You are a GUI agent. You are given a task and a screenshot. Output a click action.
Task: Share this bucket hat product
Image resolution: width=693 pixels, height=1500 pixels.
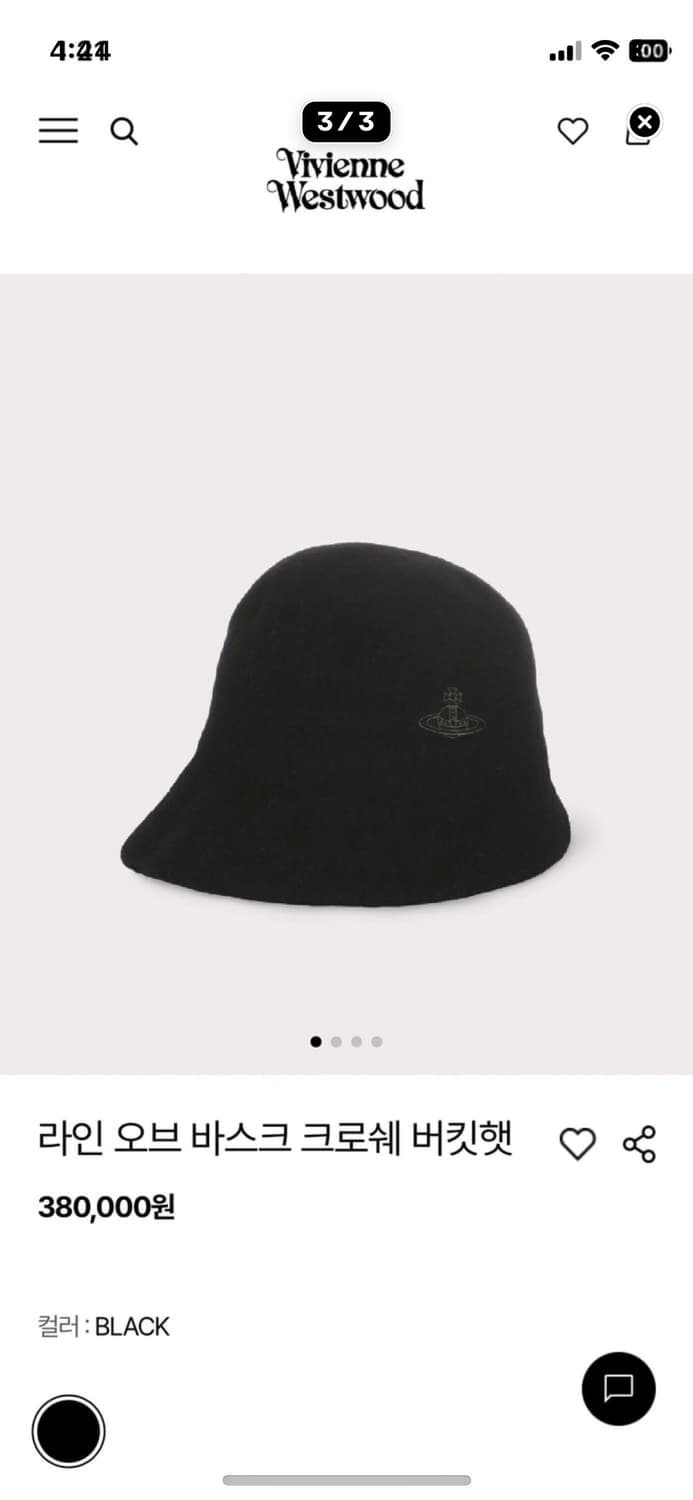coord(639,1143)
